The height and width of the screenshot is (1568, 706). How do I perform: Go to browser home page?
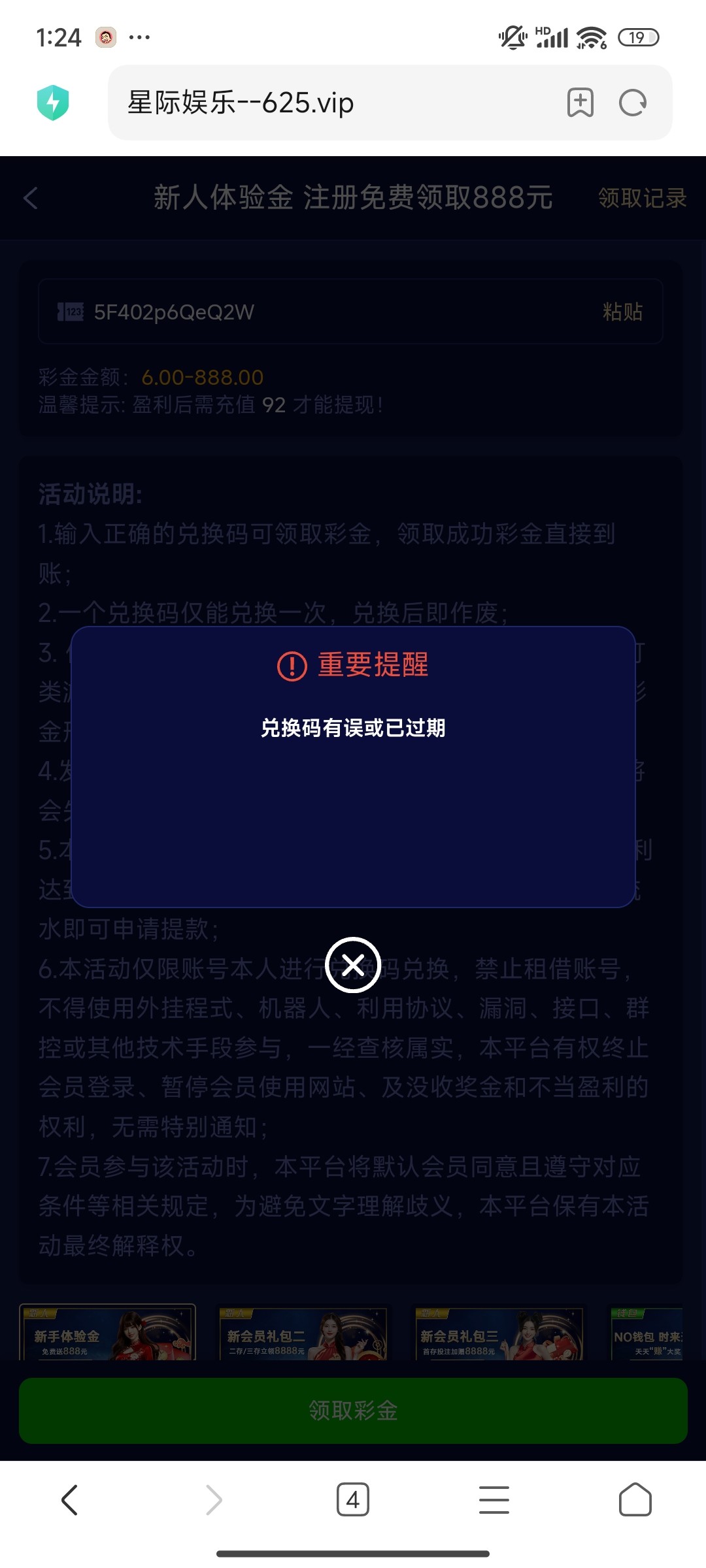tap(635, 1499)
